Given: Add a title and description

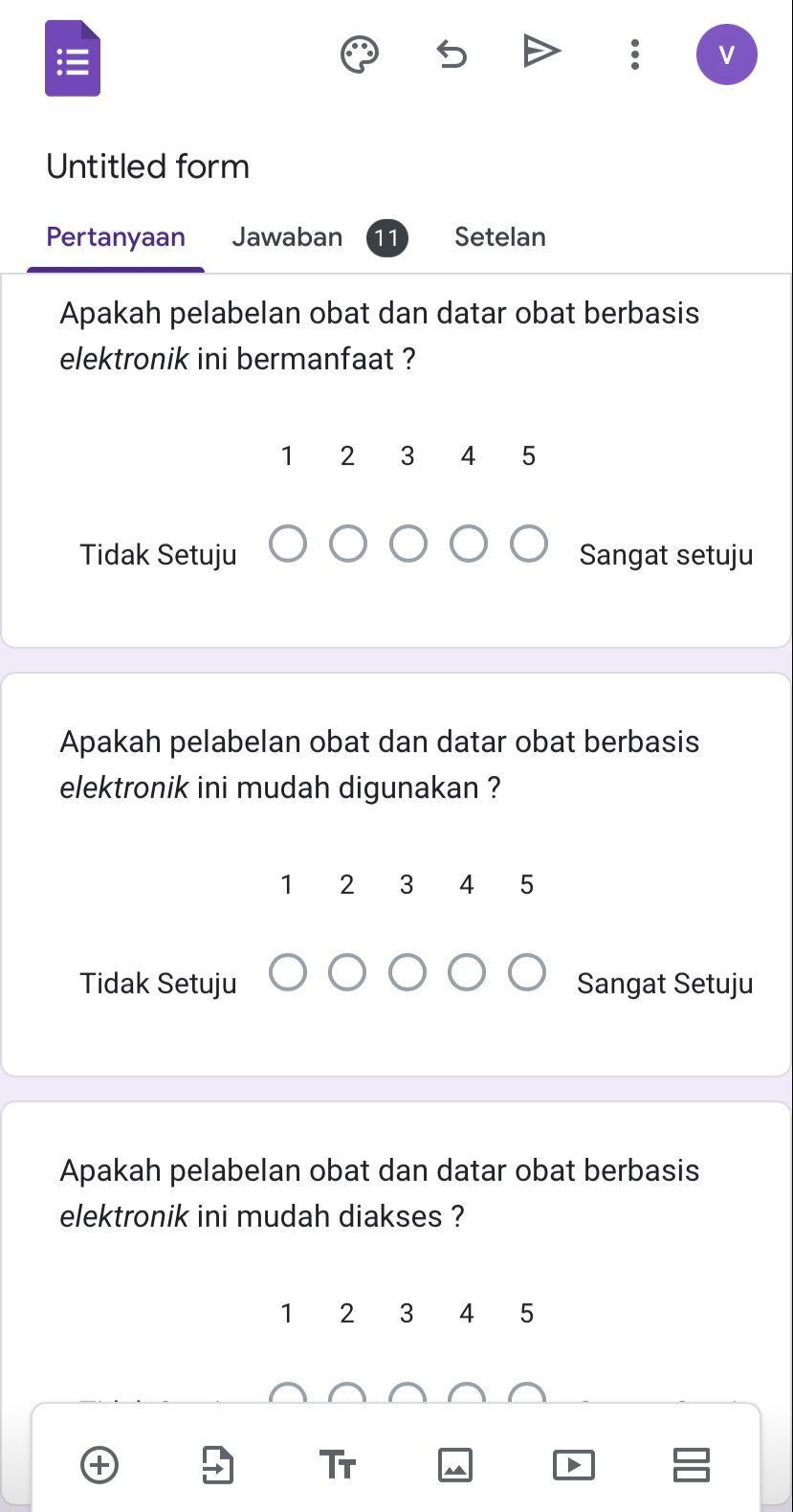Looking at the screenshot, I should pyautogui.click(x=337, y=1465).
